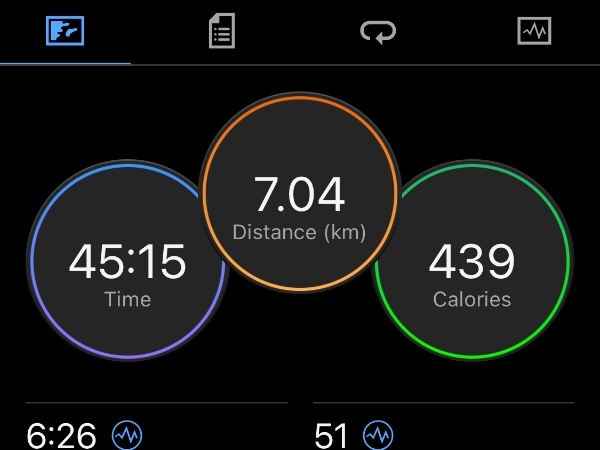Tap the chart icon beside 6:26
This screenshot has height=450, width=600.
(127, 435)
